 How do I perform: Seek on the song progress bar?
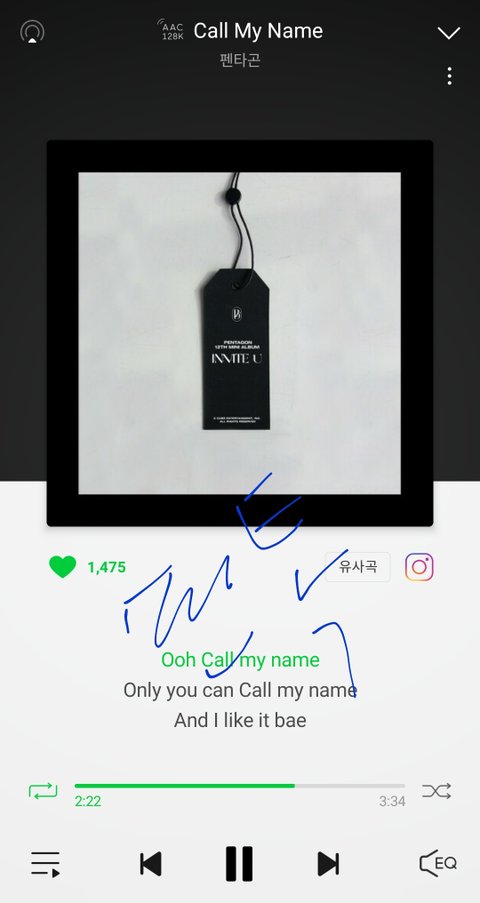(240, 786)
